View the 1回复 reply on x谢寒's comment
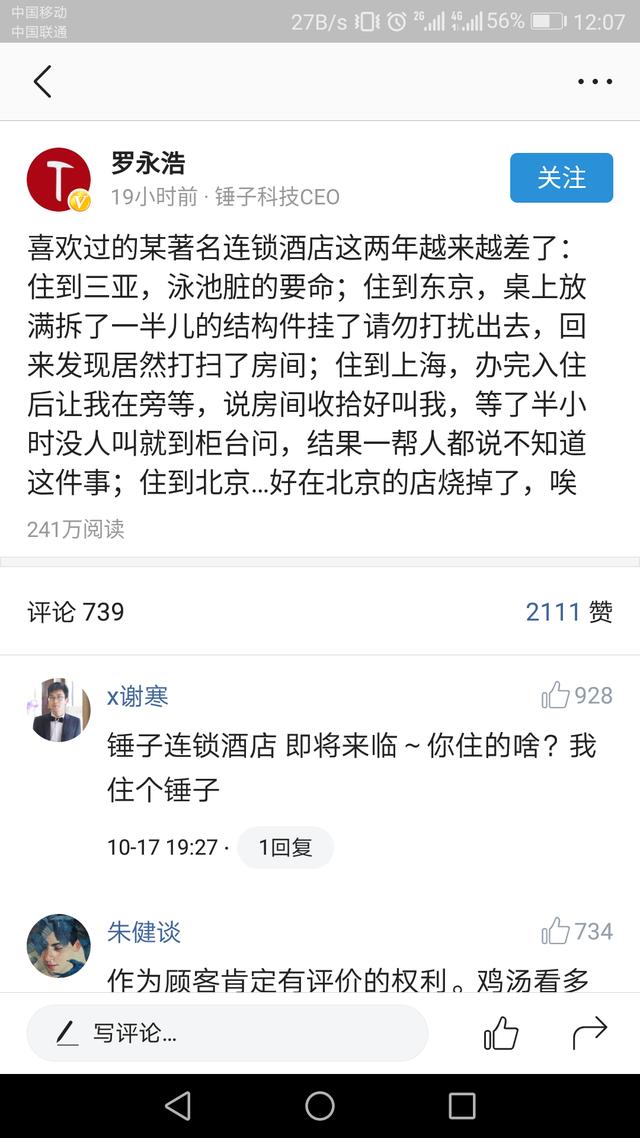This screenshot has height=1138, width=640. [285, 847]
